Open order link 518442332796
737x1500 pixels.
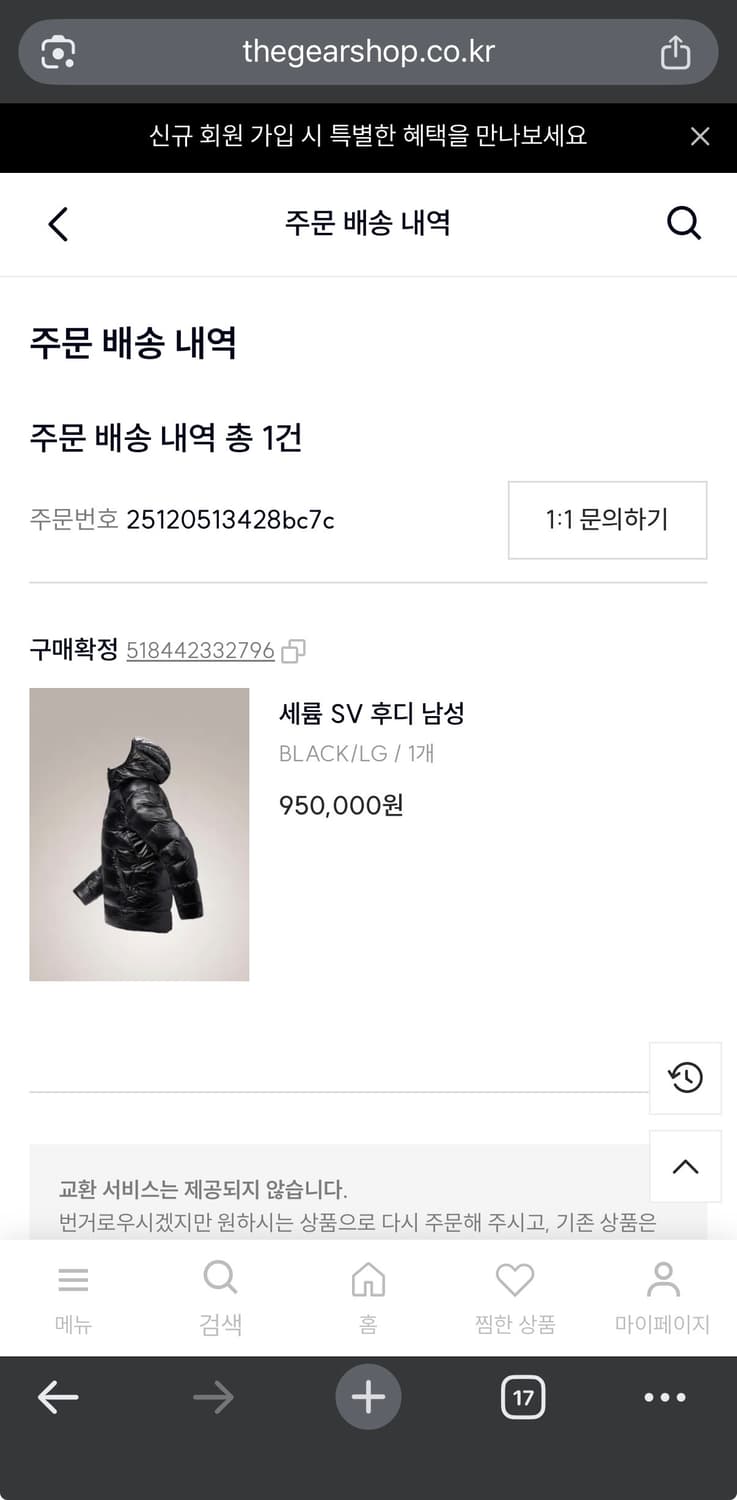click(199, 650)
